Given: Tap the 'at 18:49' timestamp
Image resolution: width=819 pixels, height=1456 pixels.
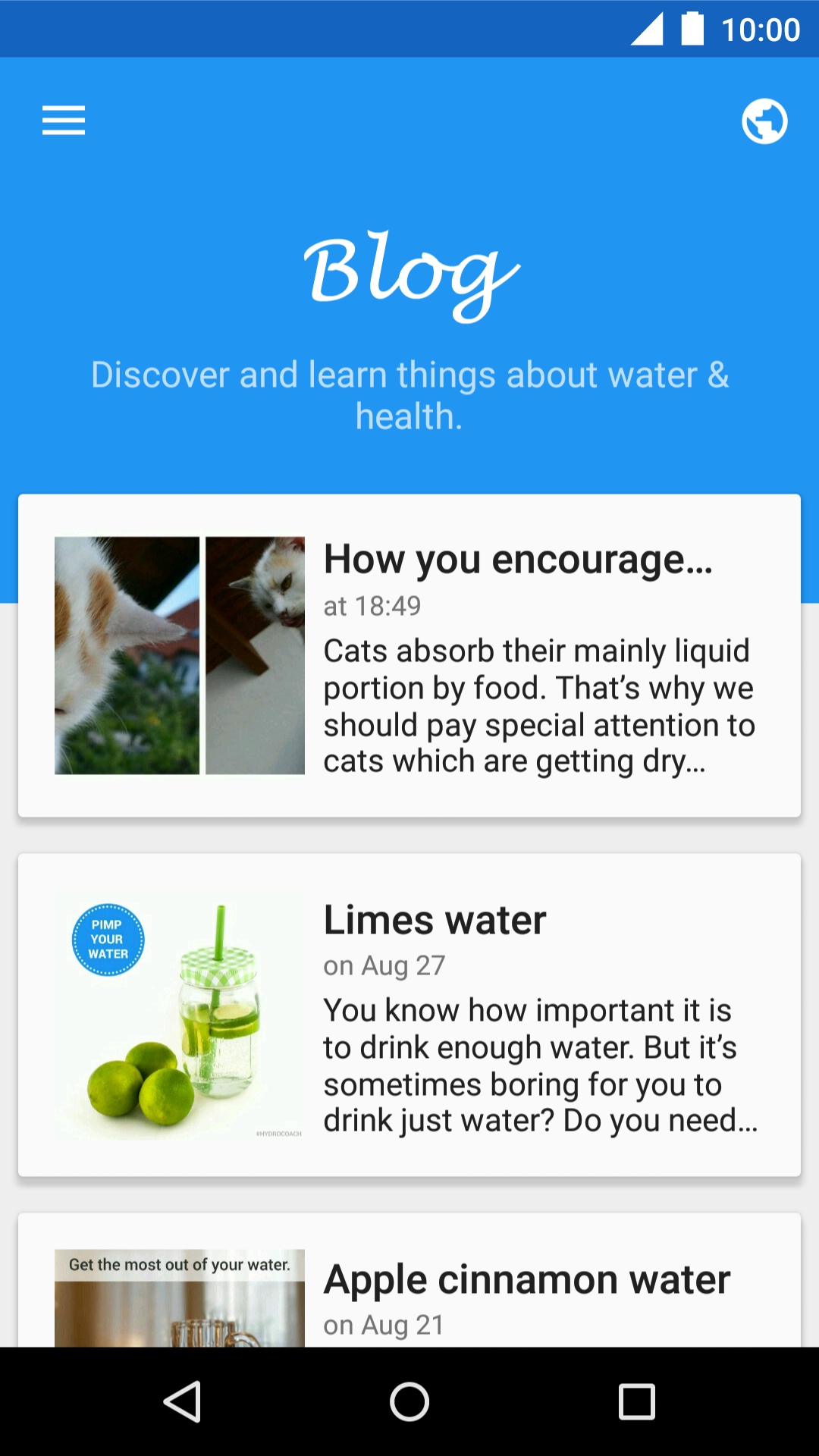Looking at the screenshot, I should [374, 605].
